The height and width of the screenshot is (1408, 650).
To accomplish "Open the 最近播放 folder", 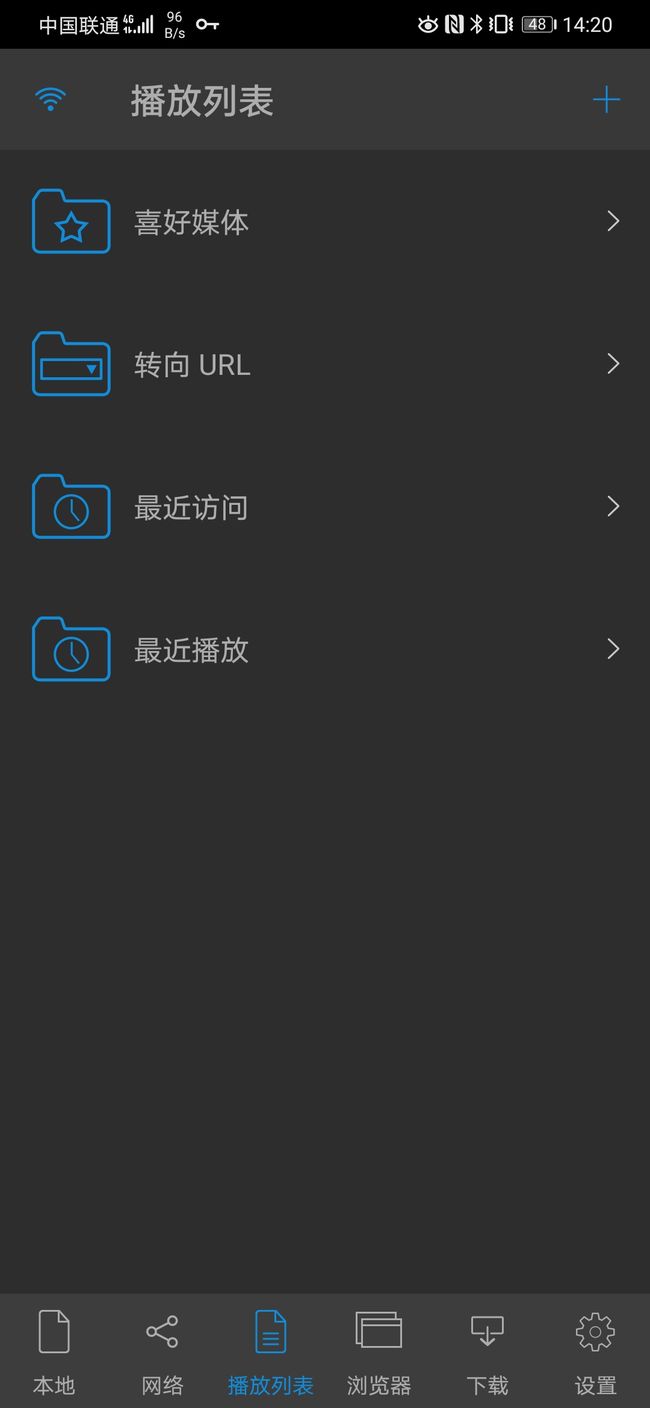I will [325, 650].
